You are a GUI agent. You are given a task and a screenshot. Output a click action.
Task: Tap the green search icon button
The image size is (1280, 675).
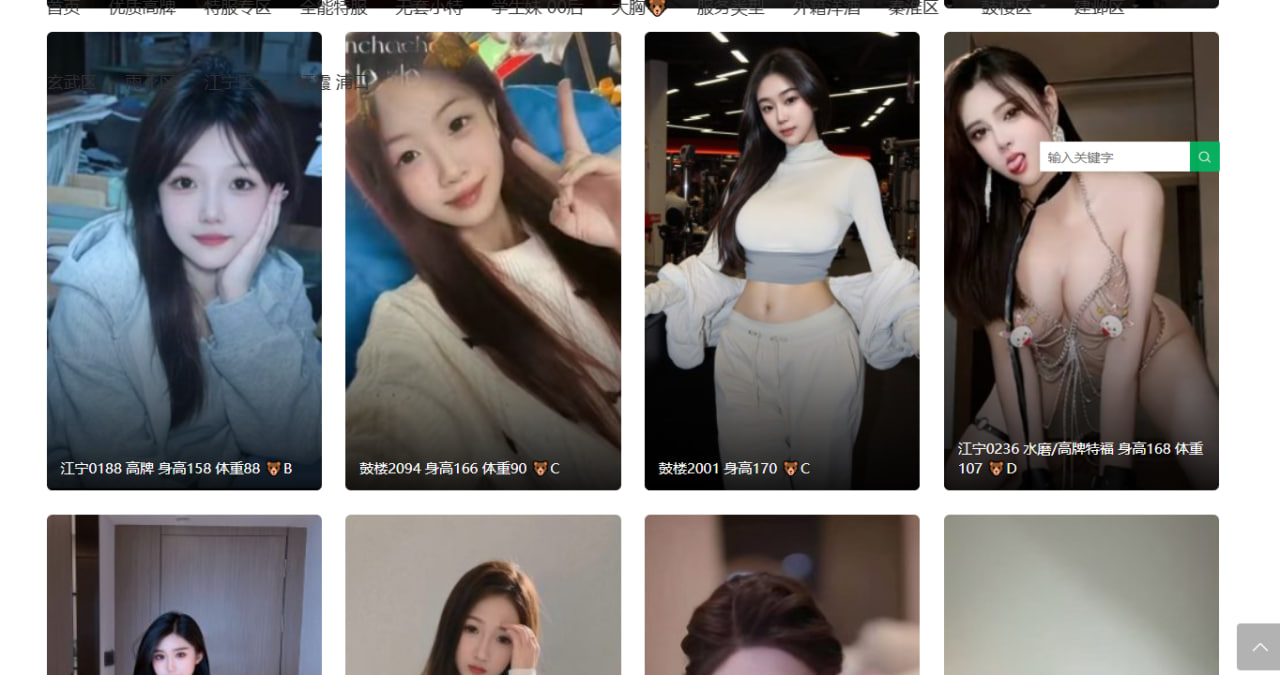tap(1205, 157)
